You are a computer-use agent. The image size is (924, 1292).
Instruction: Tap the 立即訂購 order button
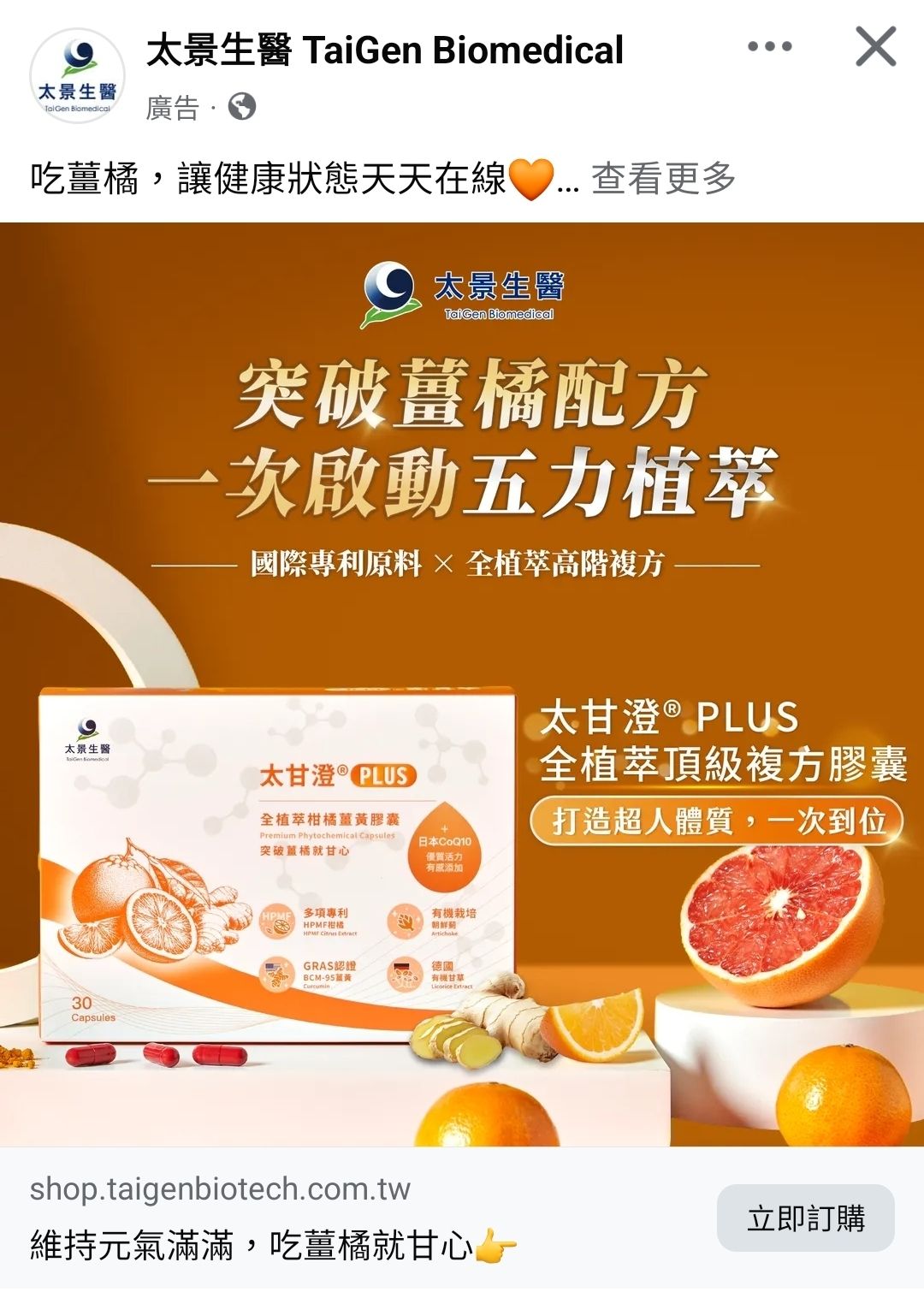pos(806,1218)
